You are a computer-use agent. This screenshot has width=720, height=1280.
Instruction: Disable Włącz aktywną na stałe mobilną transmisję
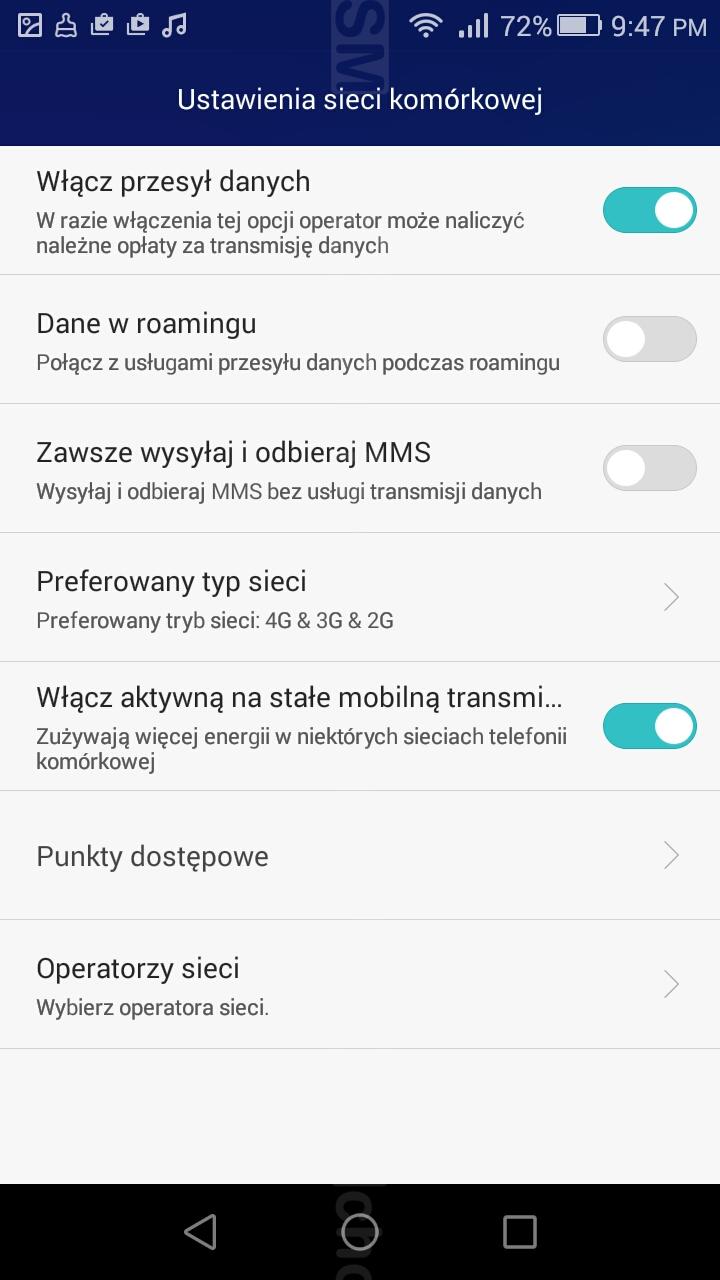coord(649,726)
